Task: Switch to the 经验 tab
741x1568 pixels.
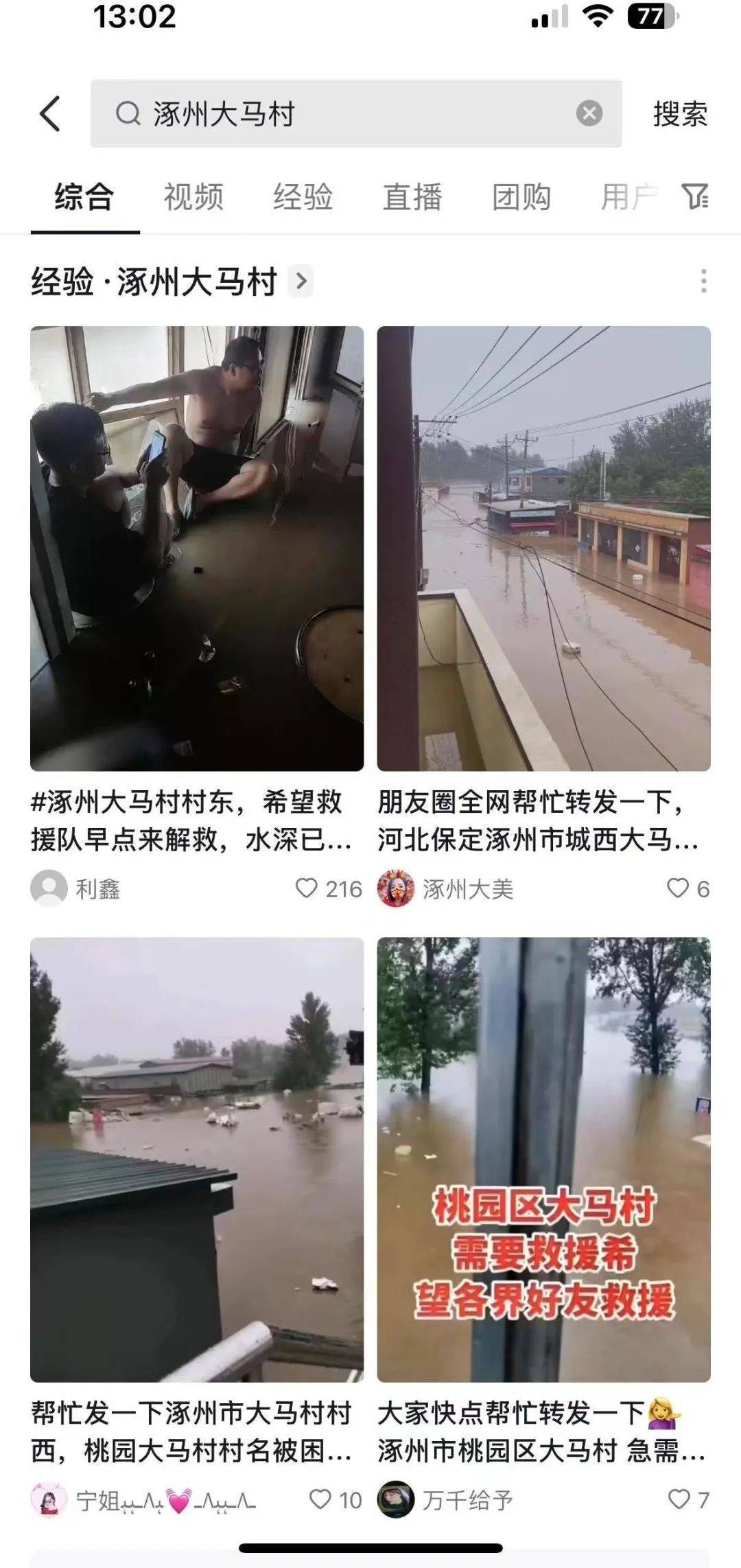Action: (x=303, y=197)
